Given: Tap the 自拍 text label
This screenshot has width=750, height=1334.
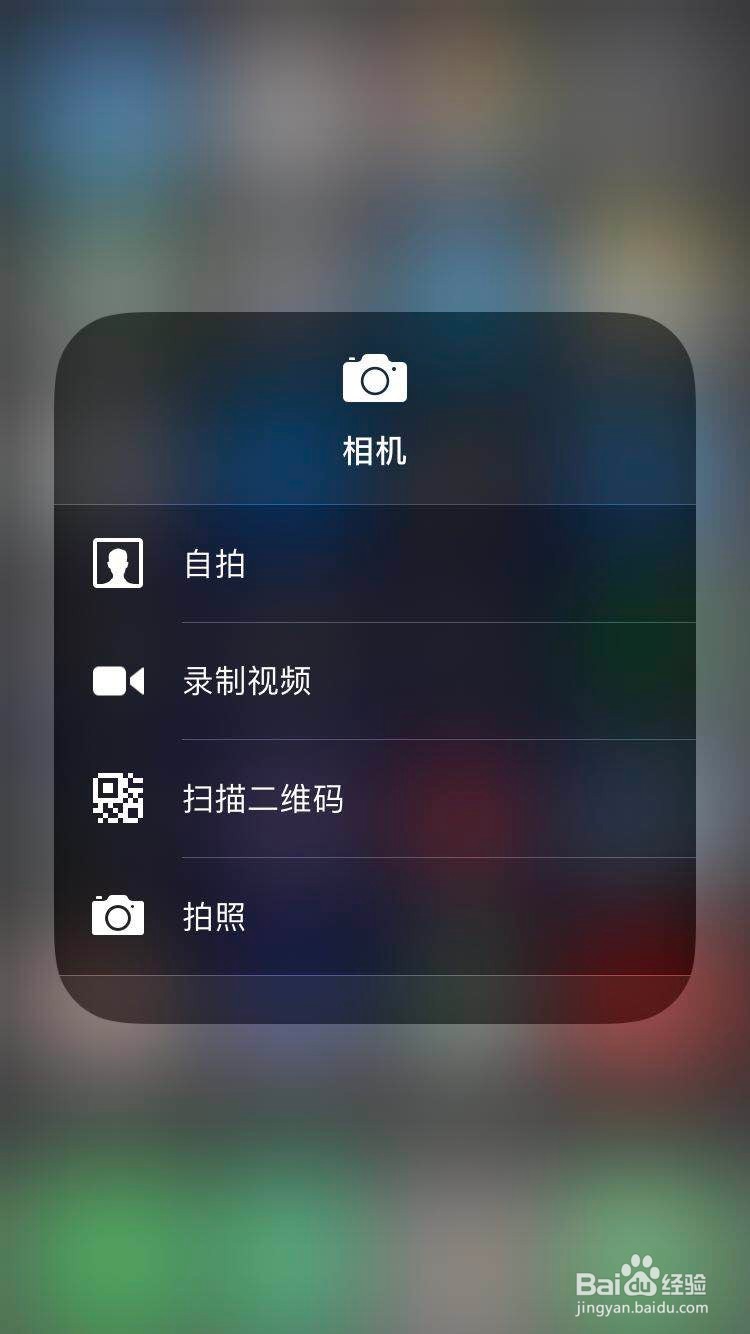Looking at the screenshot, I should (213, 564).
